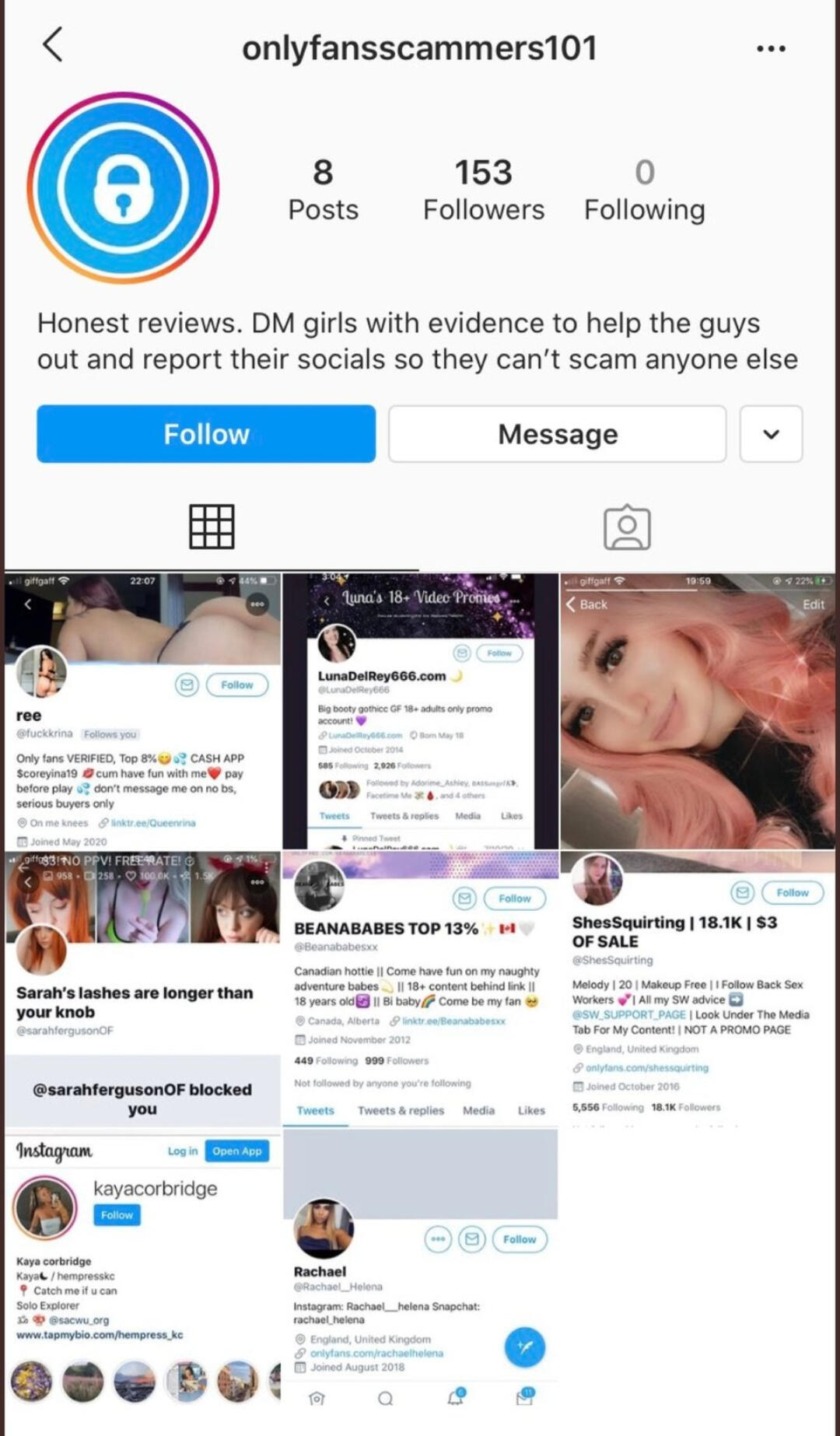Message this account
840x1436 pixels.
click(x=557, y=434)
